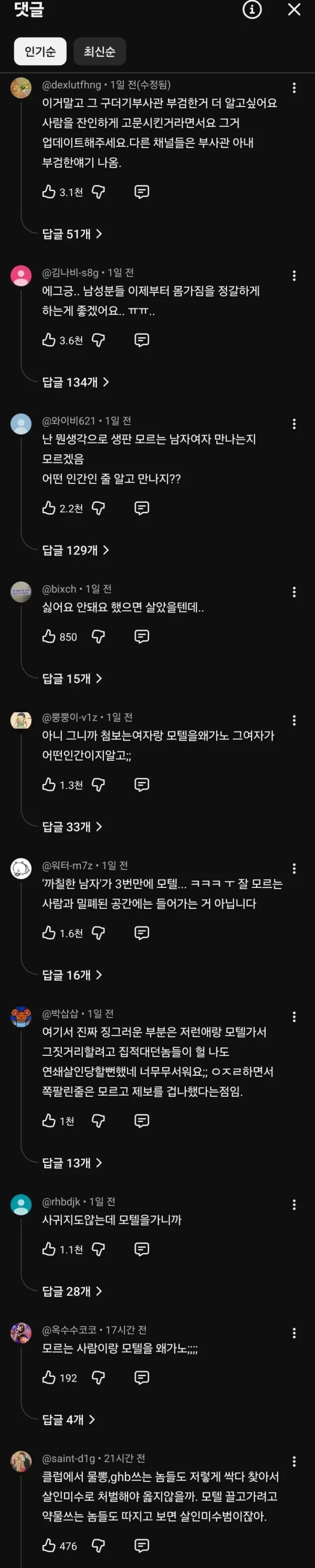Open overflow menu on @김나비-s8g's comment

click(293, 276)
